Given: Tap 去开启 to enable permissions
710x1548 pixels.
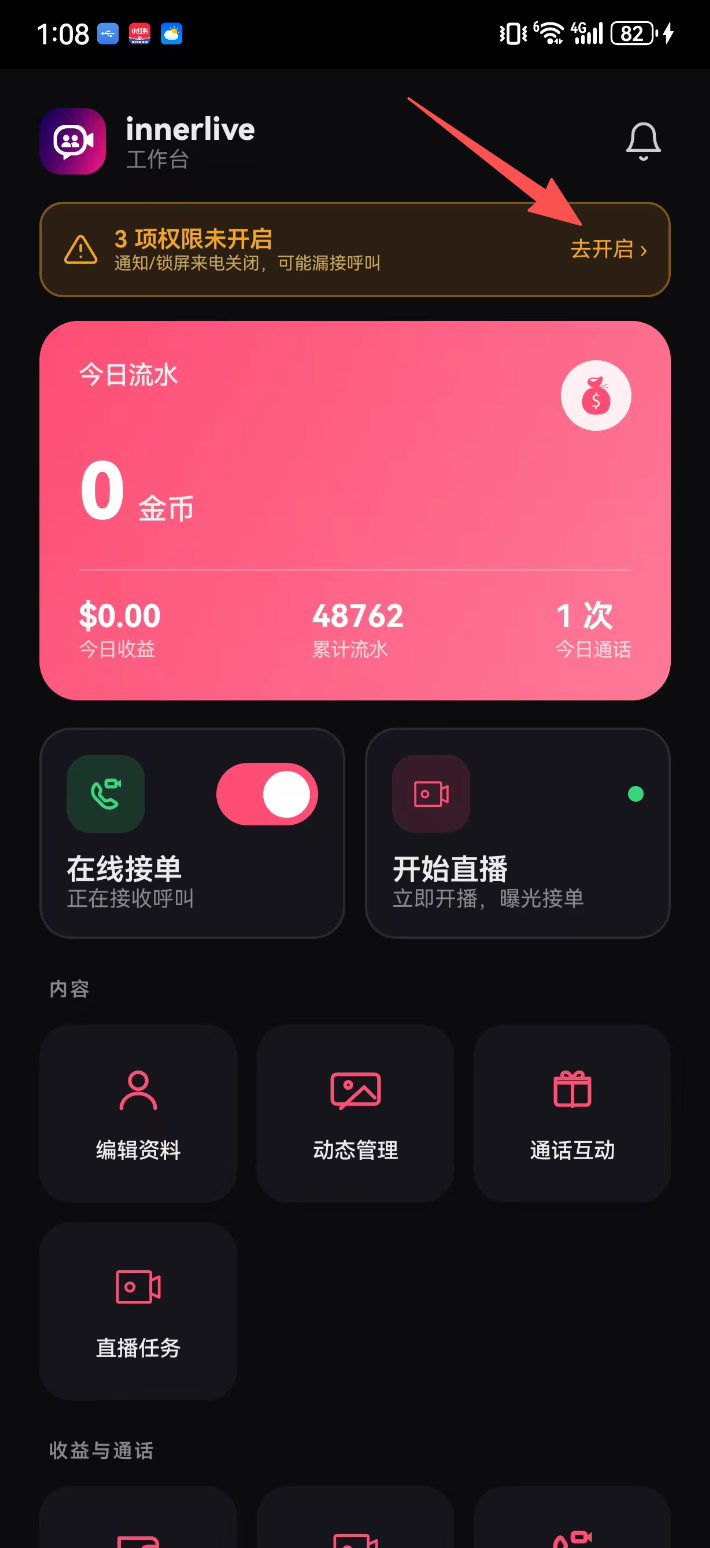Looking at the screenshot, I should (x=609, y=250).
